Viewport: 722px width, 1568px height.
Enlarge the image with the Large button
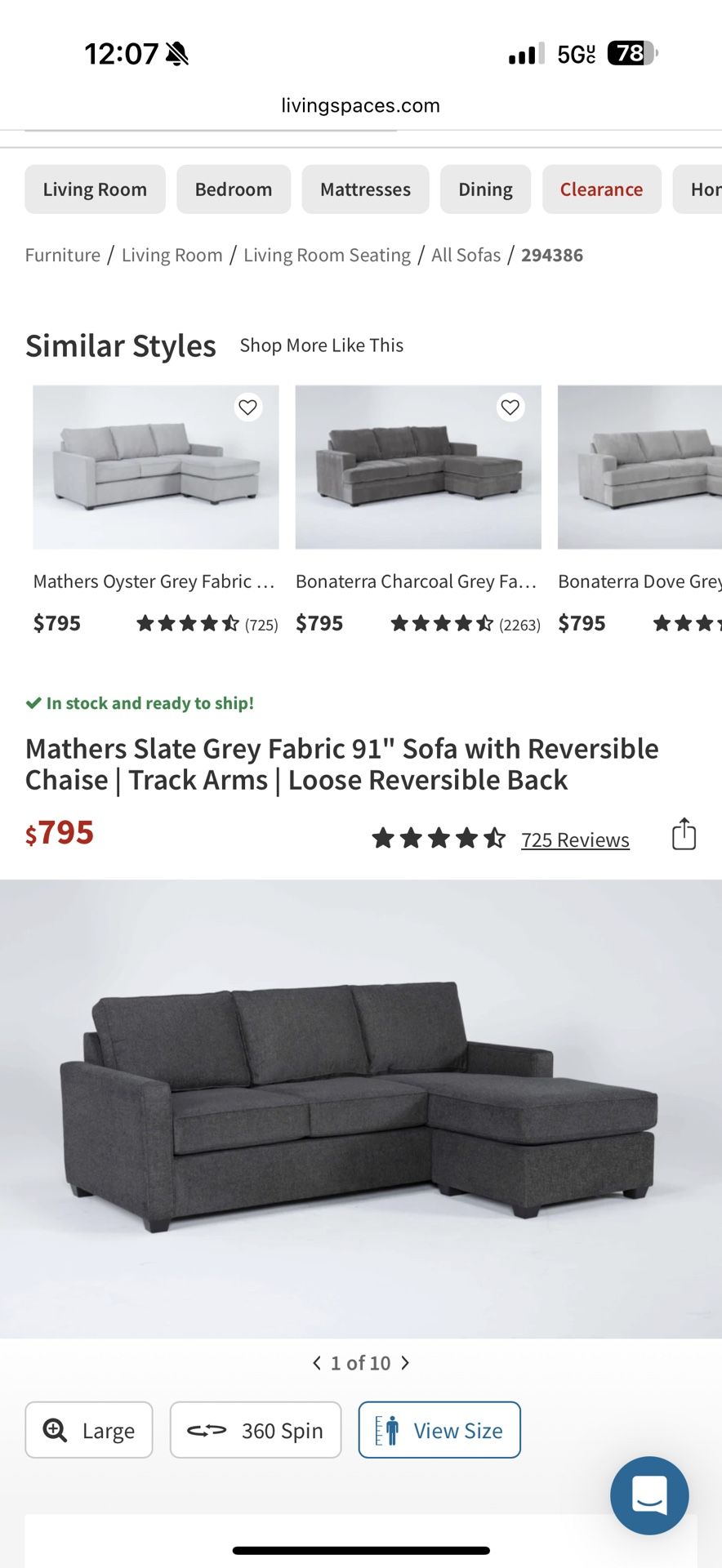click(x=89, y=1430)
